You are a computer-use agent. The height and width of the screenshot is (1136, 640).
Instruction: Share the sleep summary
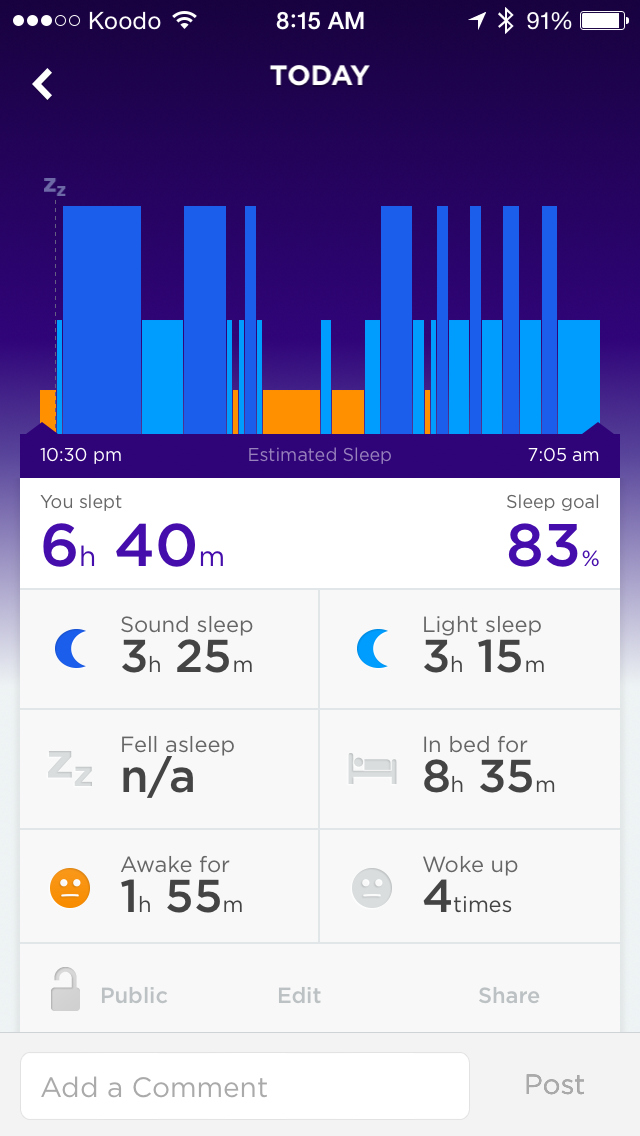[x=508, y=995]
